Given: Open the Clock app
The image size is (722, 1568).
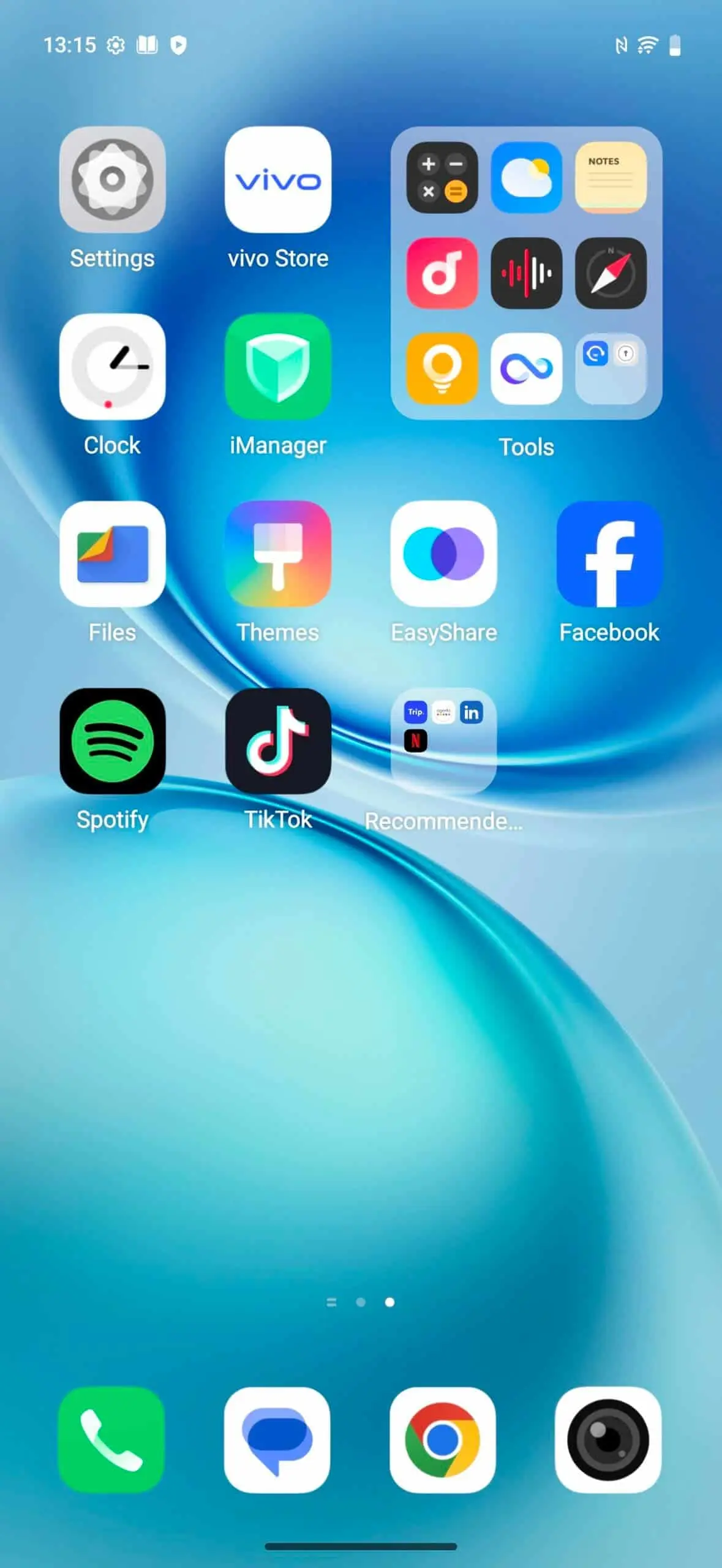Looking at the screenshot, I should coord(112,366).
